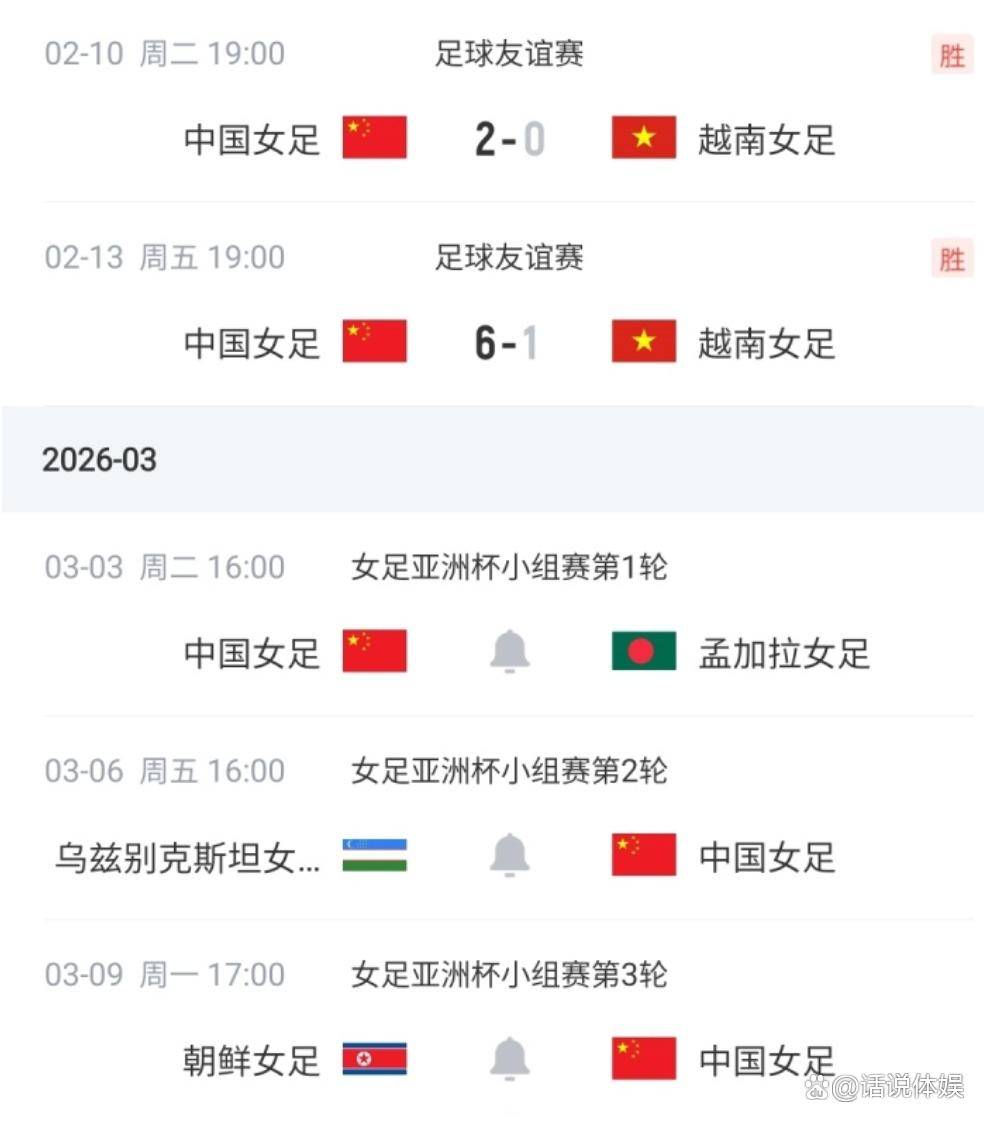Set reminder bell for China vs Bangladesh match

click(509, 652)
